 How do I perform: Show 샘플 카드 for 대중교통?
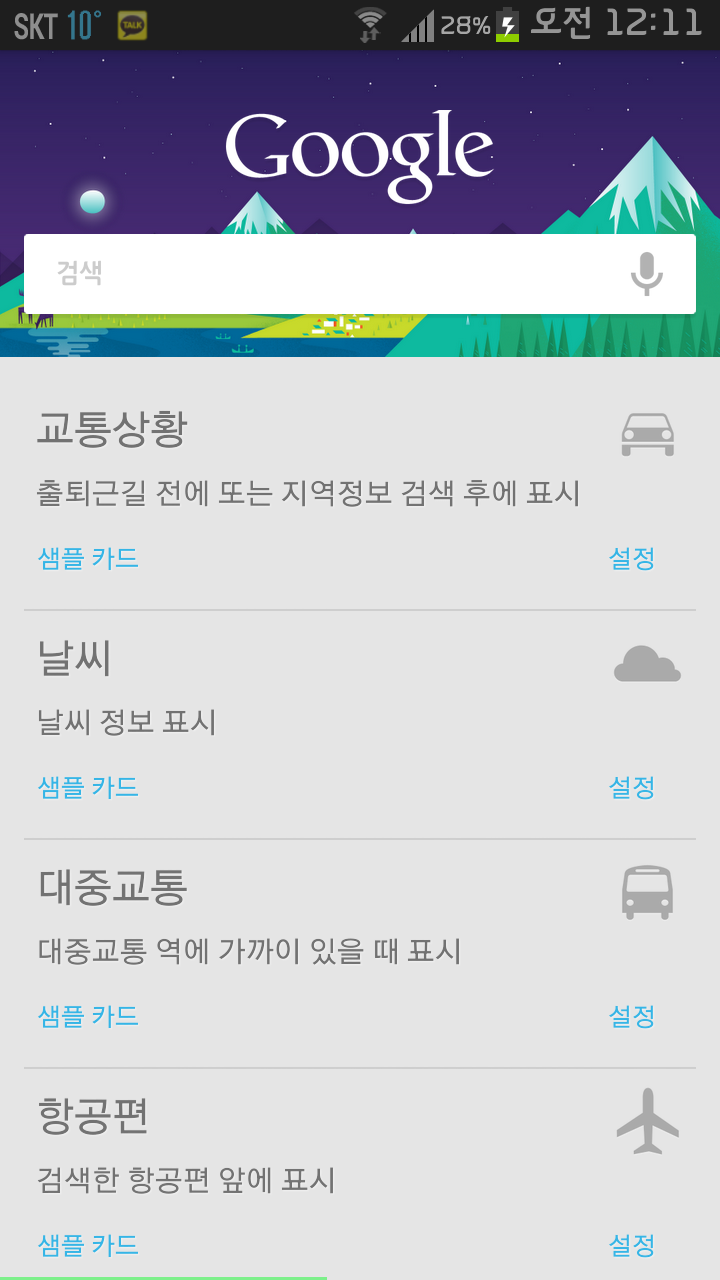pos(88,1016)
